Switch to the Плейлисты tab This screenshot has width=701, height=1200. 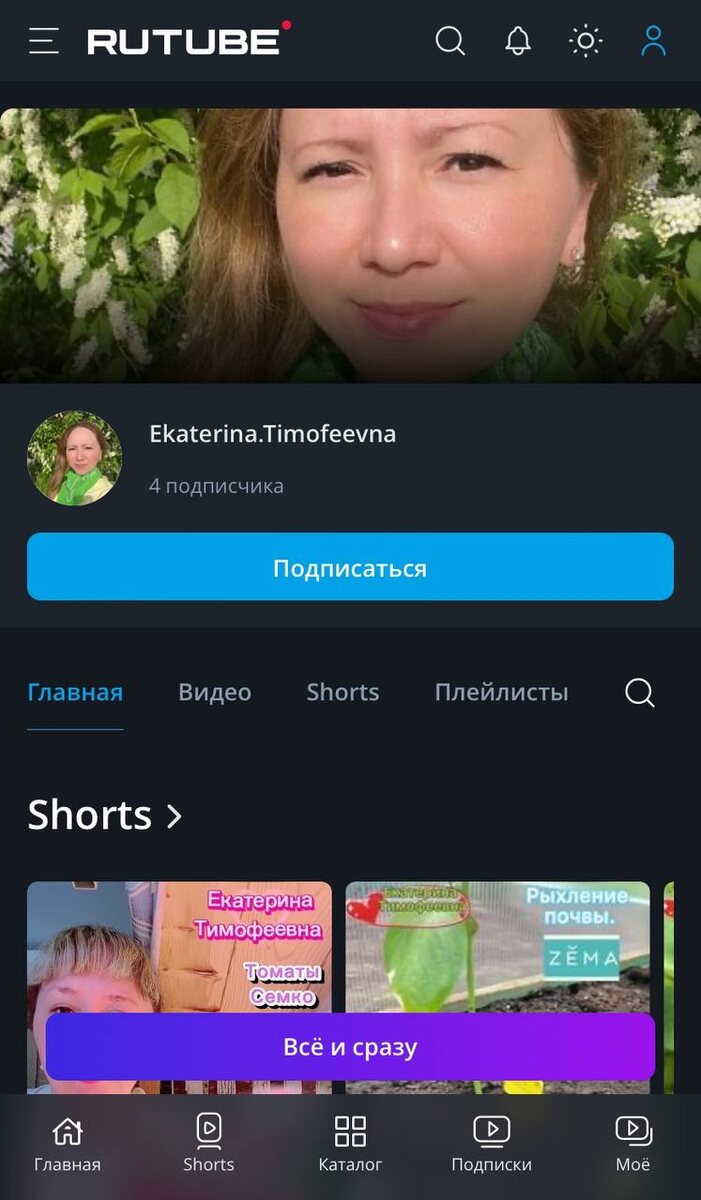(x=501, y=692)
